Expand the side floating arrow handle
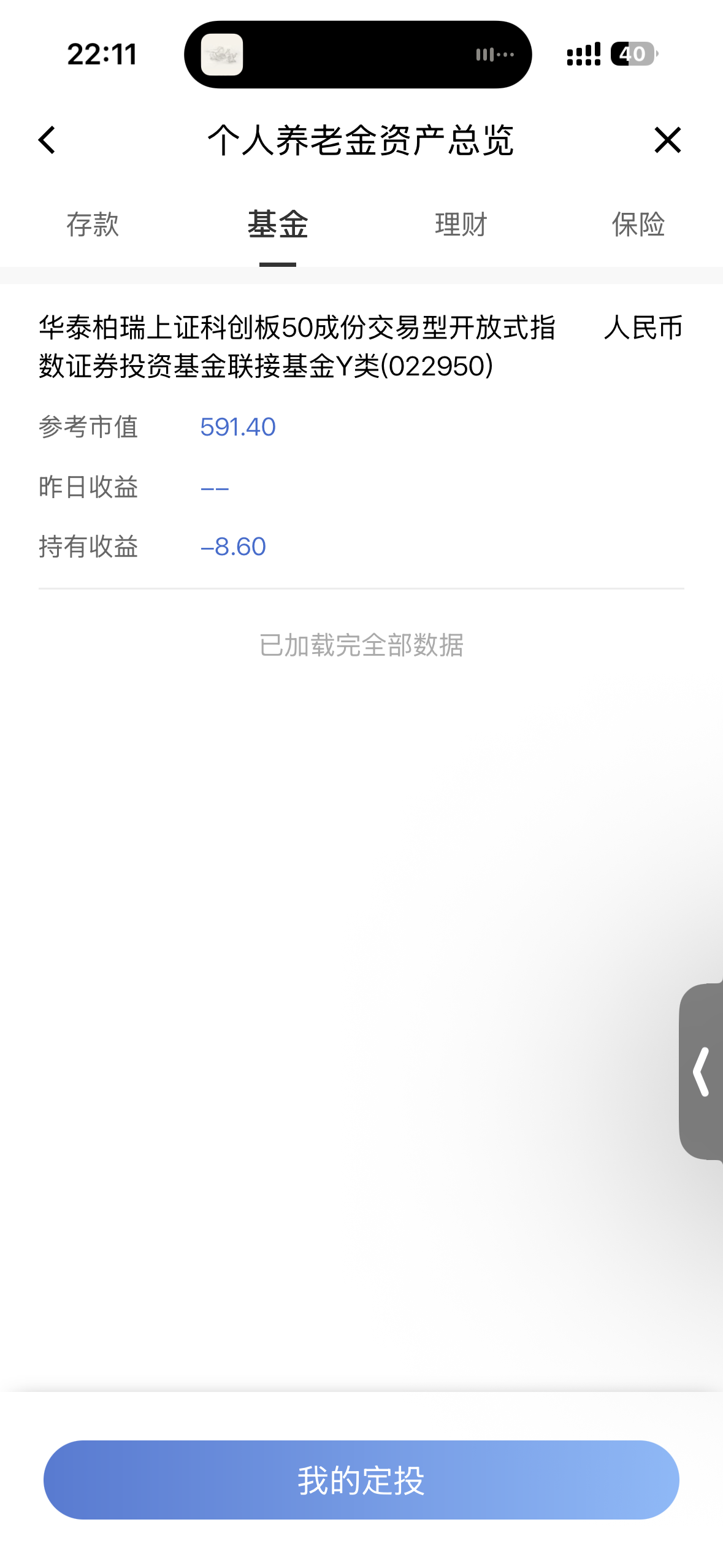The image size is (723, 1568). [x=702, y=1071]
